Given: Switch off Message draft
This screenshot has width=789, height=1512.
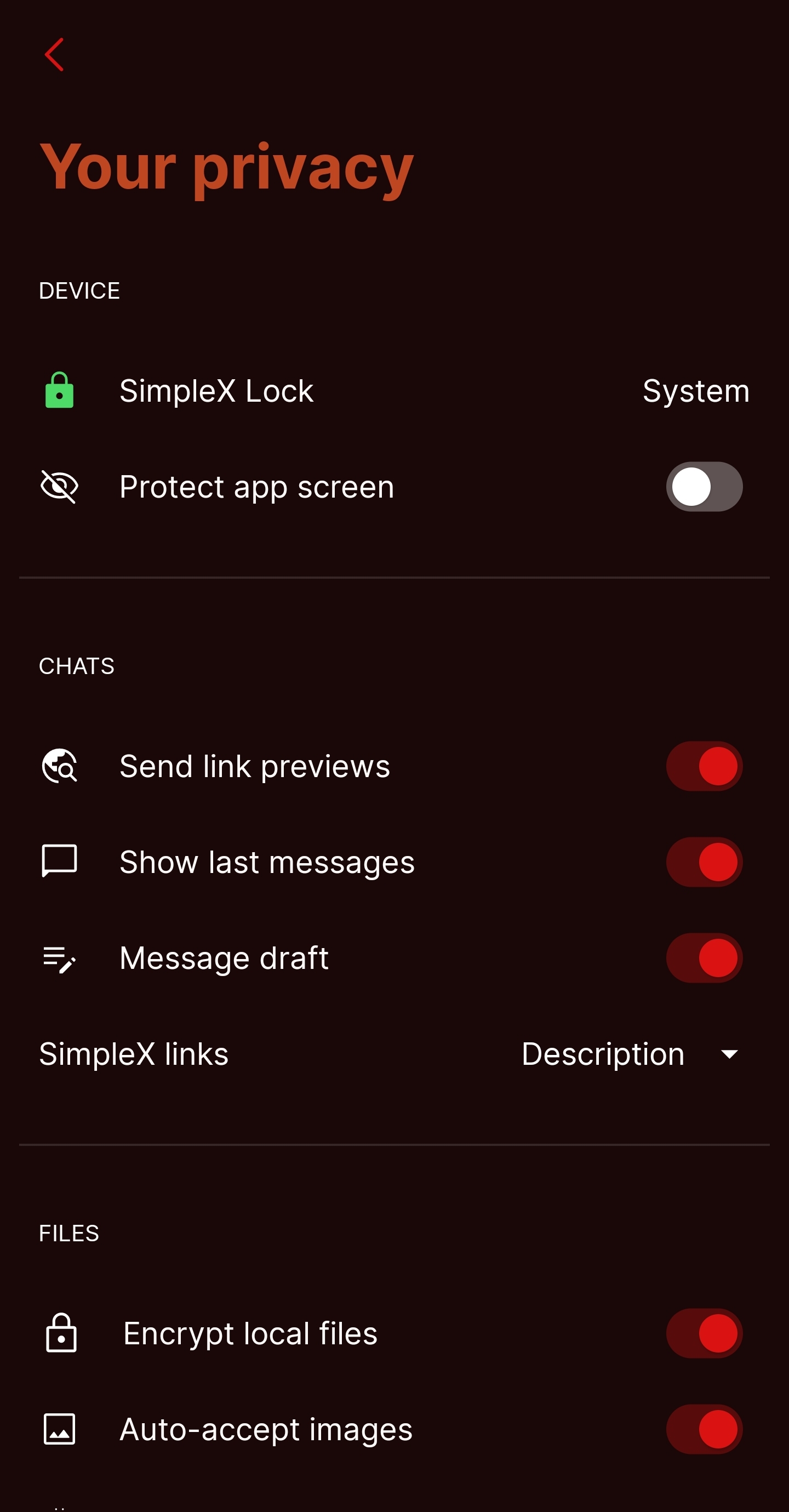Looking at the screenshot, I should tap(704, 958).
